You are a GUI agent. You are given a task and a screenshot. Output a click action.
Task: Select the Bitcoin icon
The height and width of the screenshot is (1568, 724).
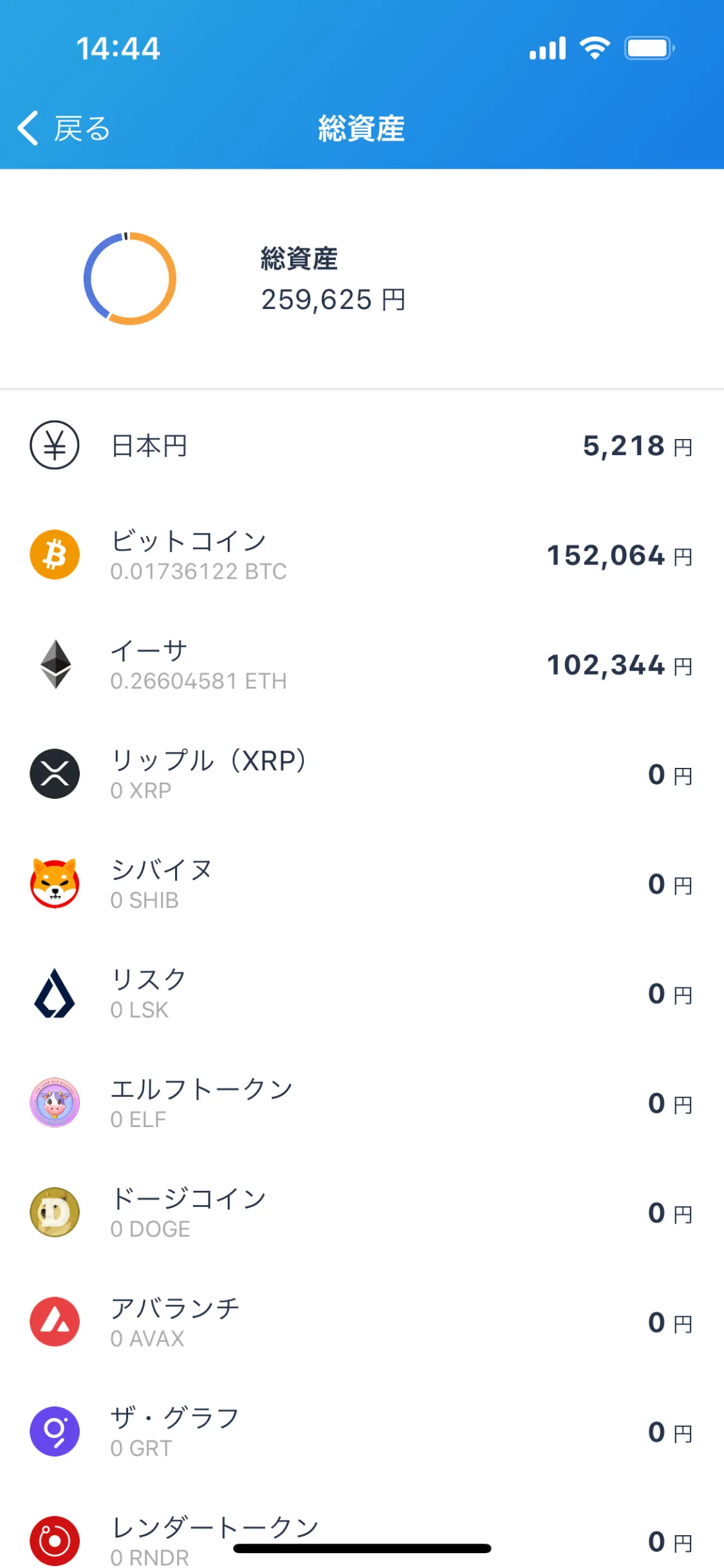[x=54, y=554]
